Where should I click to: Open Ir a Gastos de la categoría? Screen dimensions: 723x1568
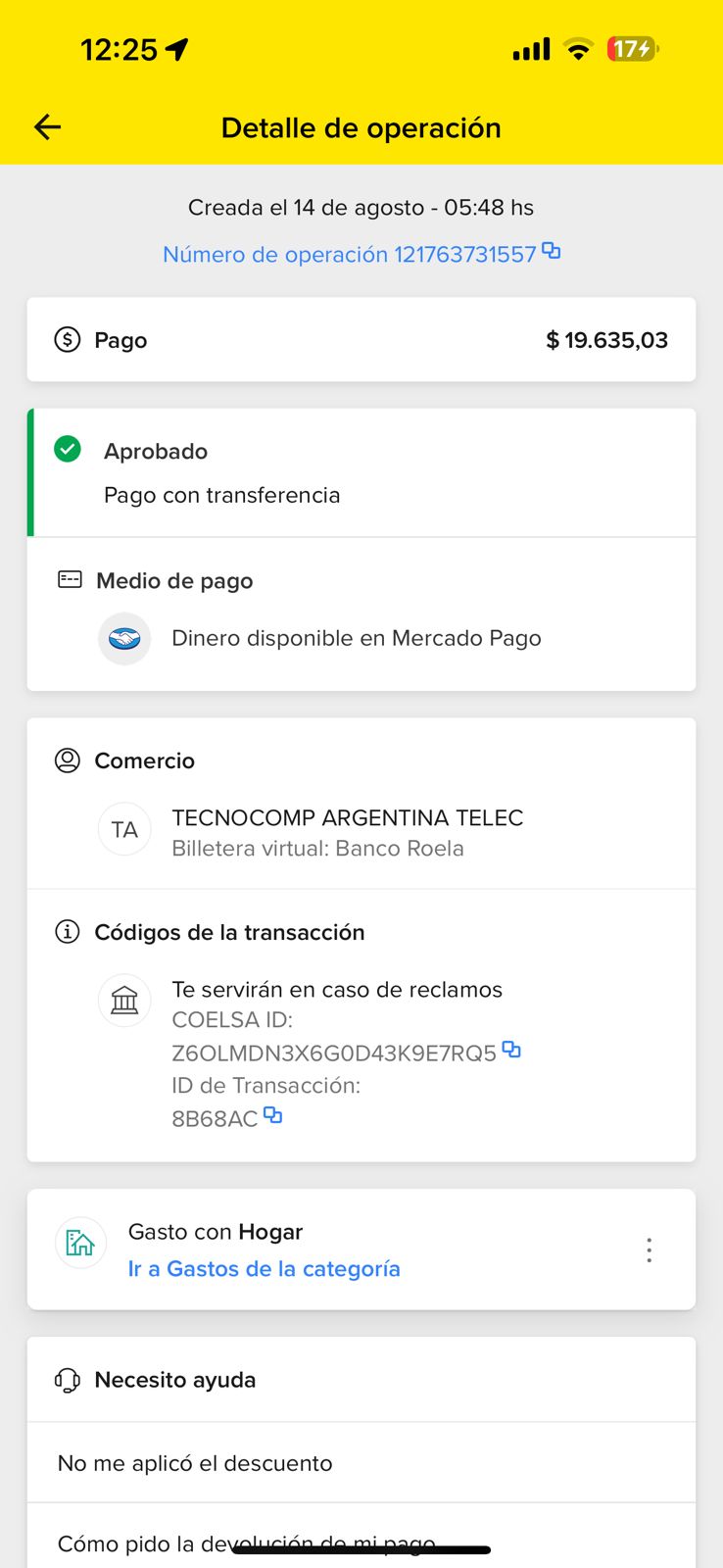[x=264, y=1269]
